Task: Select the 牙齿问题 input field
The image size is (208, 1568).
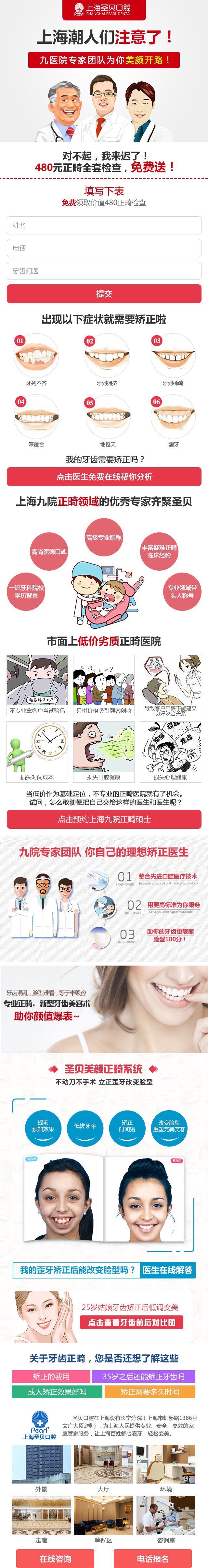Action: point(104,270)
